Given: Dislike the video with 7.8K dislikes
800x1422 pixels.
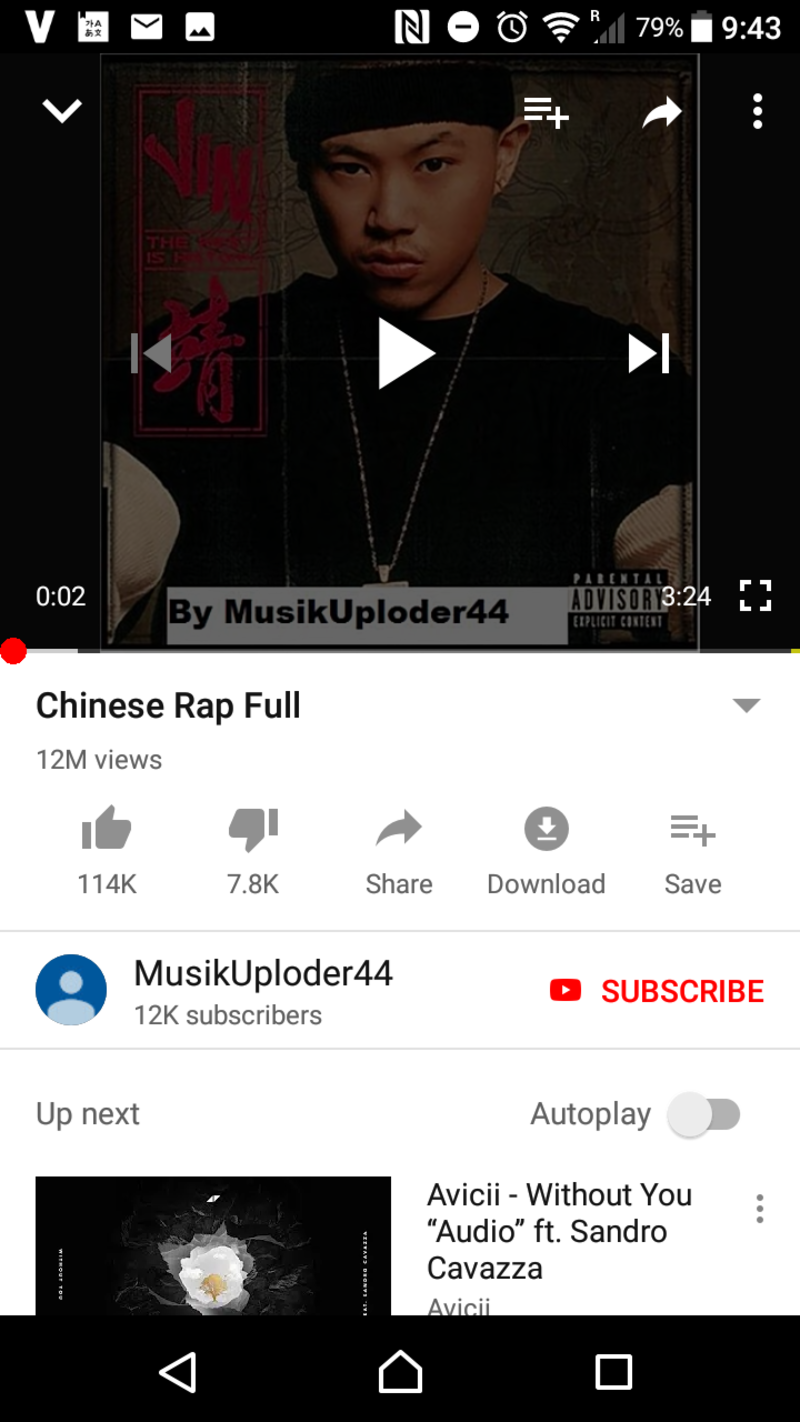Looking at the screenshot, I should [x=253, y=850].
